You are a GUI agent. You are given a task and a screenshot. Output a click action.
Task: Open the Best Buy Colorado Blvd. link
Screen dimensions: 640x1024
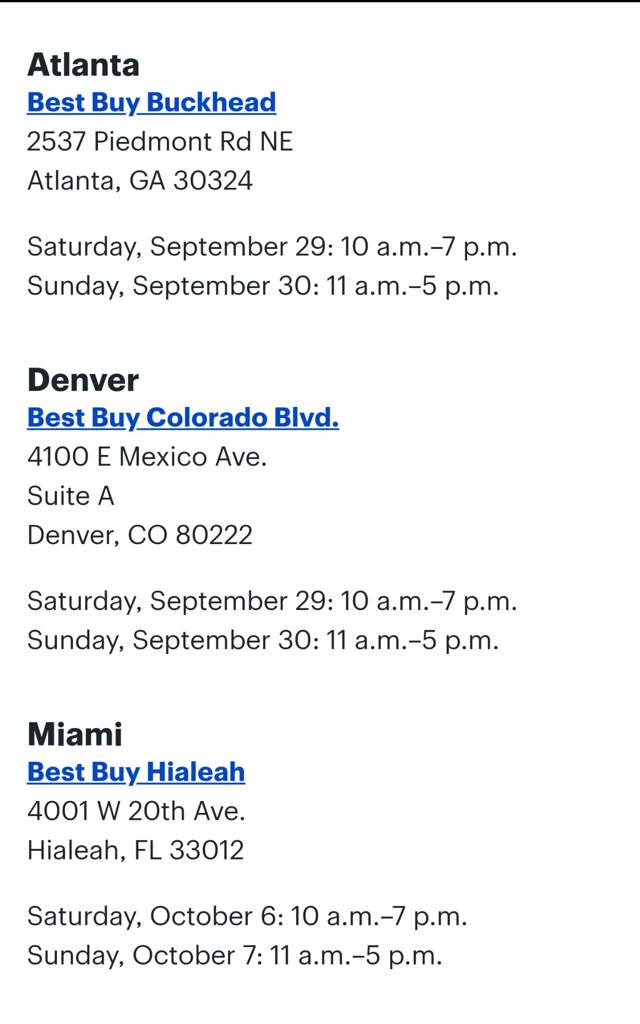point(183,418)
